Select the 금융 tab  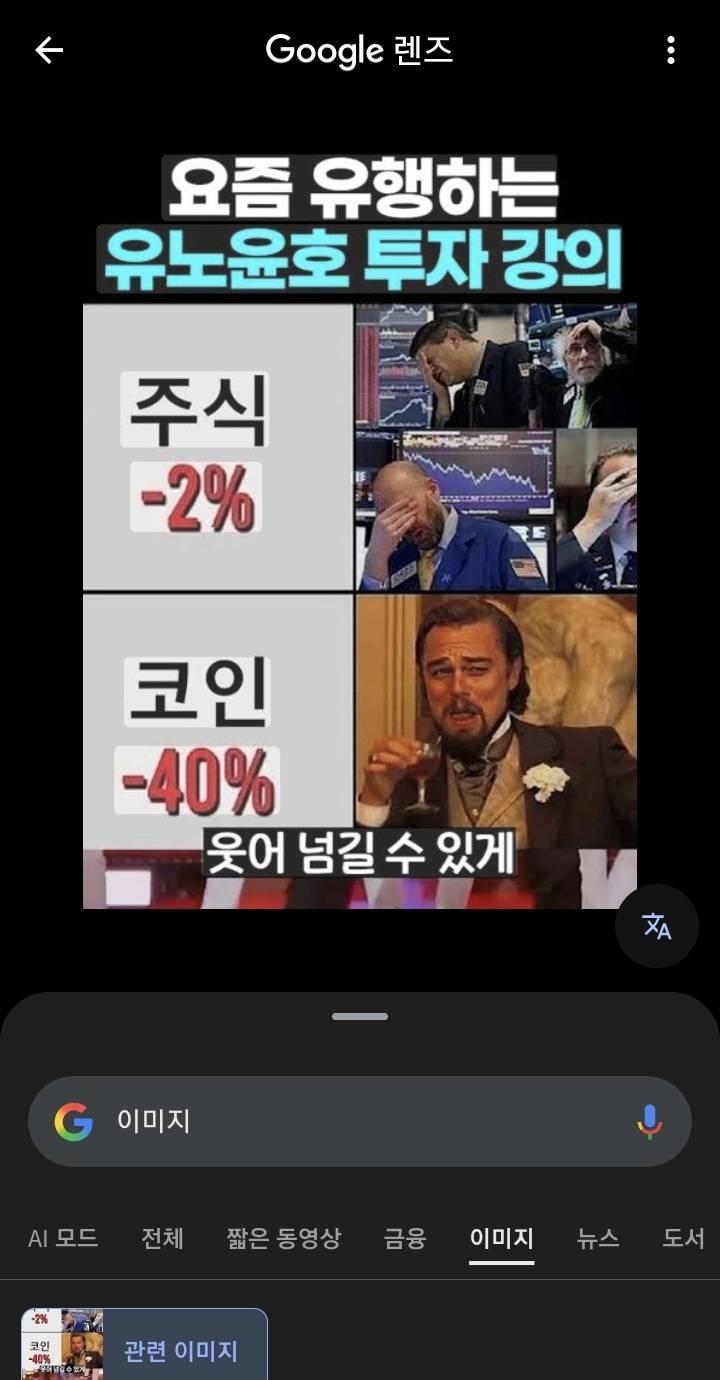[x=404, y=1238]
